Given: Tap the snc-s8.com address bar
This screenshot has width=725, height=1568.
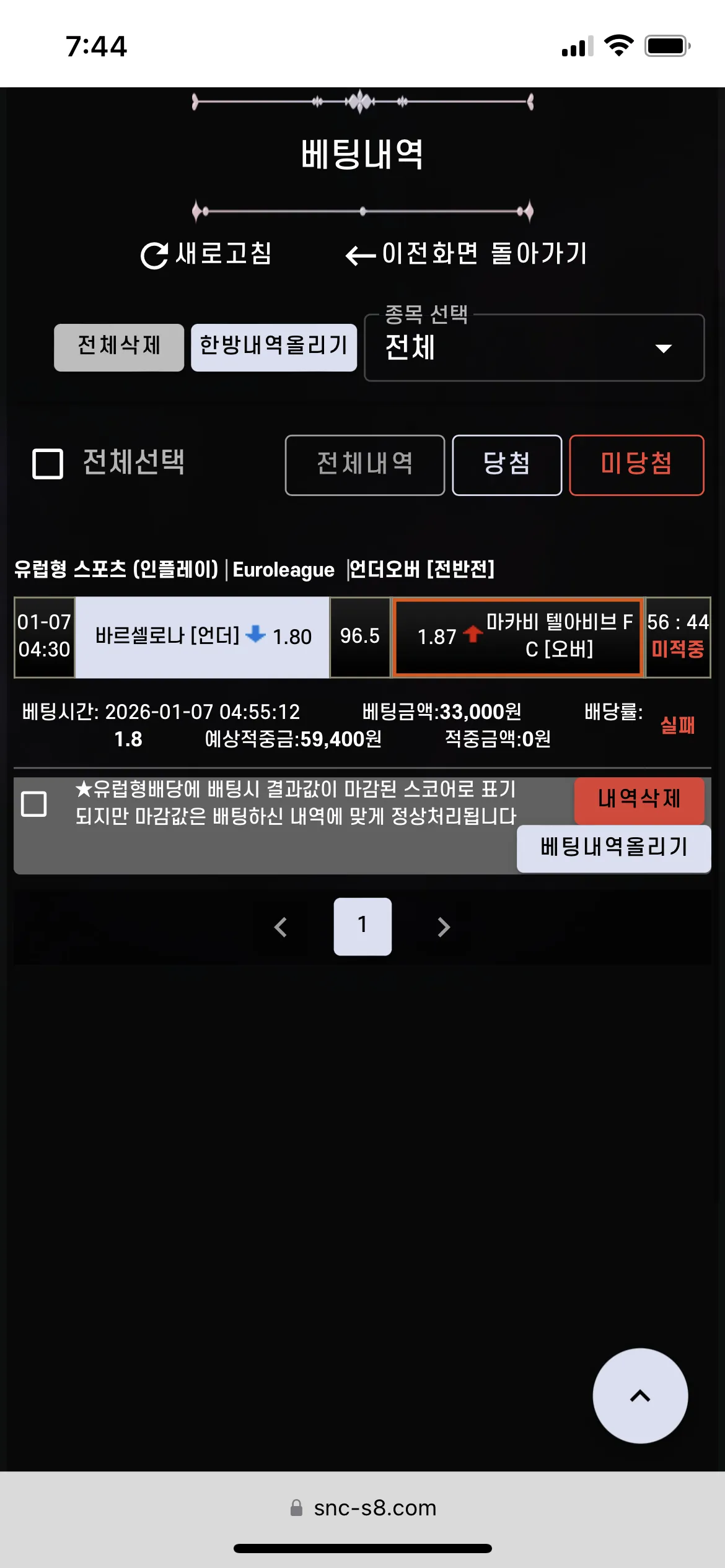Looking at the screenshot, I should [x=362, y=1508].
